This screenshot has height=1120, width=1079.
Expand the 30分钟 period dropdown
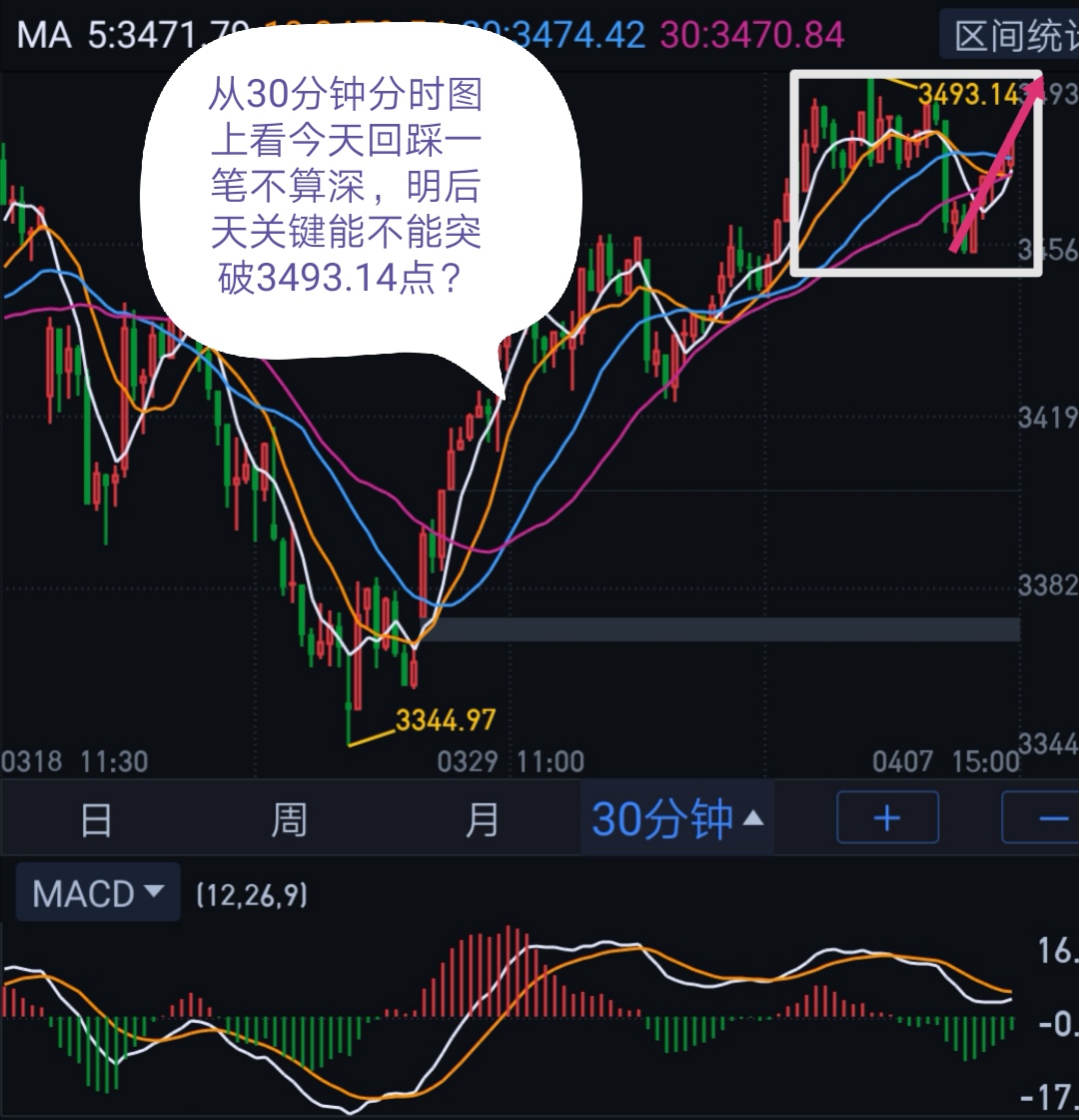coord(676,819)
